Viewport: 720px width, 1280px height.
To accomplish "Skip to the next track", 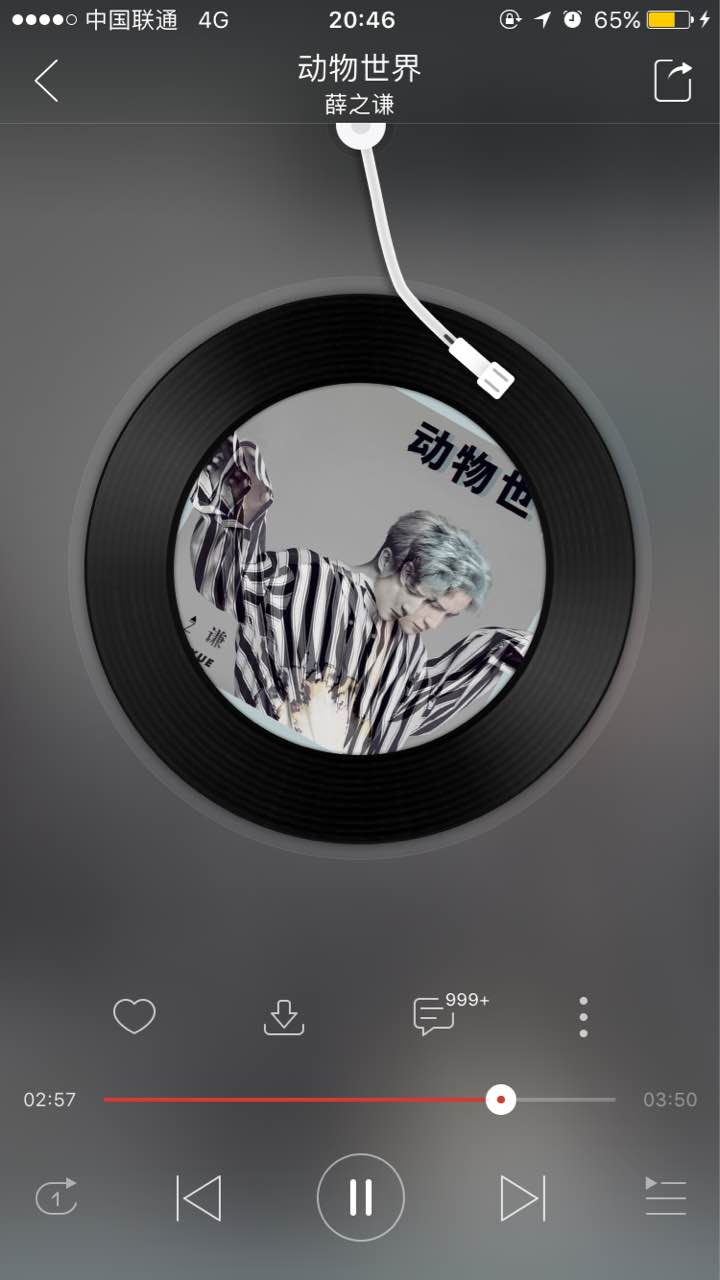I will [x=522, y=1197].
